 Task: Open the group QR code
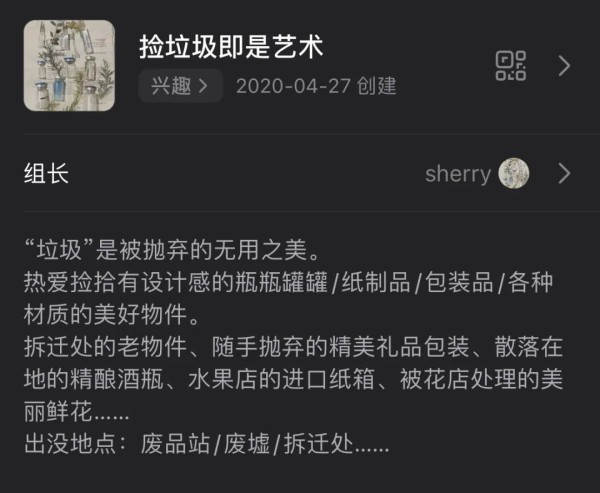coord(510,66)
